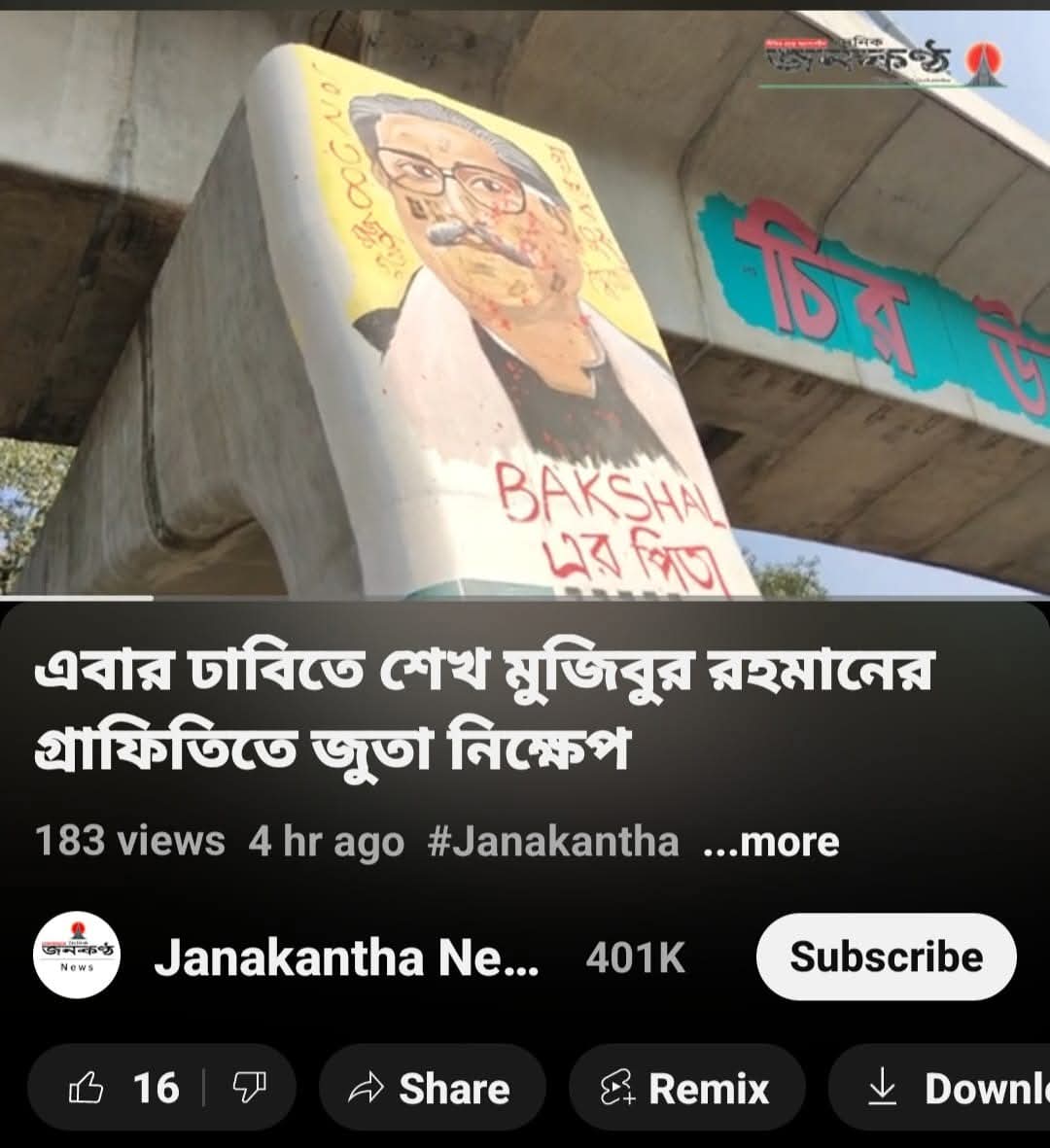Open the Remix option
Image resolution: width=1050 pixels, height=1148 pixels.
point(686,1087)
